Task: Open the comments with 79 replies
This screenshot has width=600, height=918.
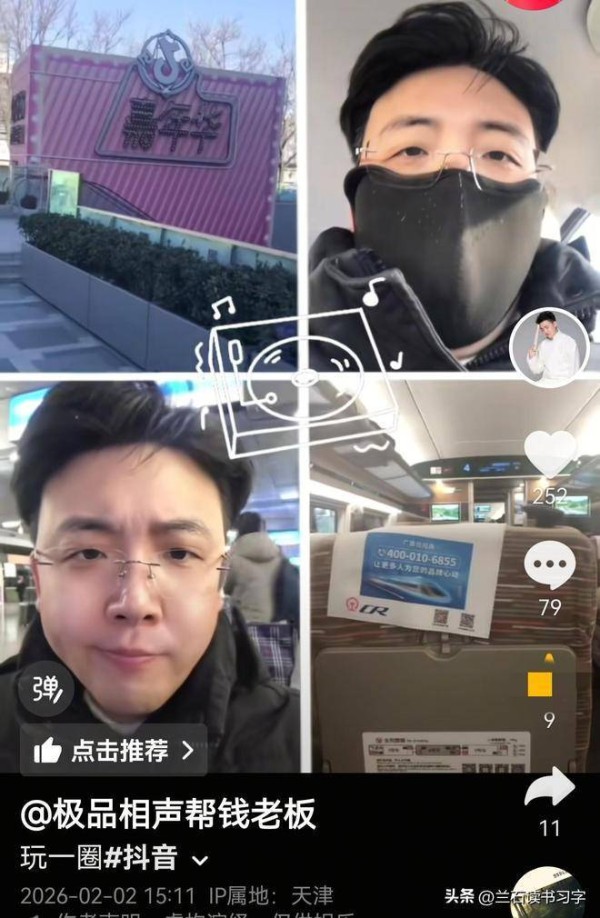Action: tap(549, 566)
